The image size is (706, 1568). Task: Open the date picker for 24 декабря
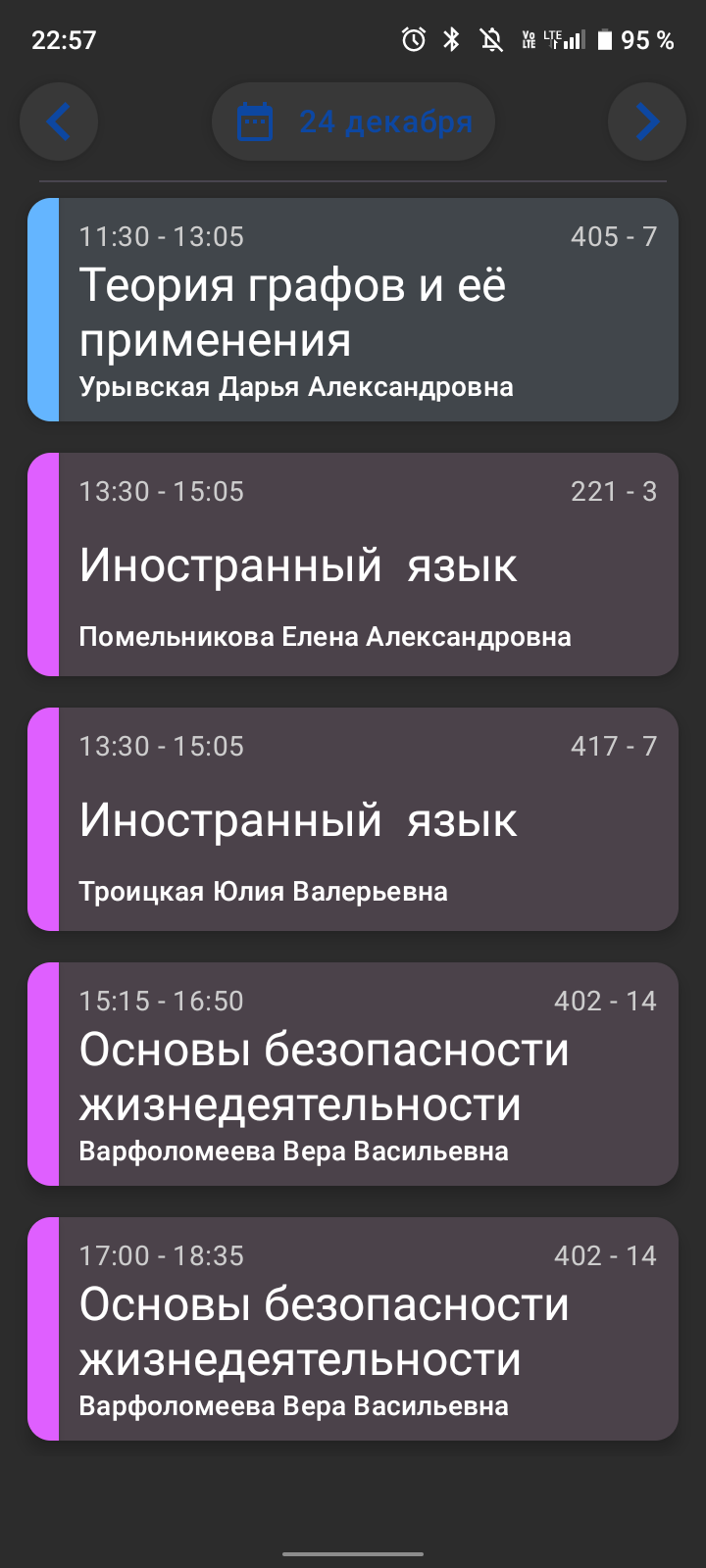(x=354, y=122)
